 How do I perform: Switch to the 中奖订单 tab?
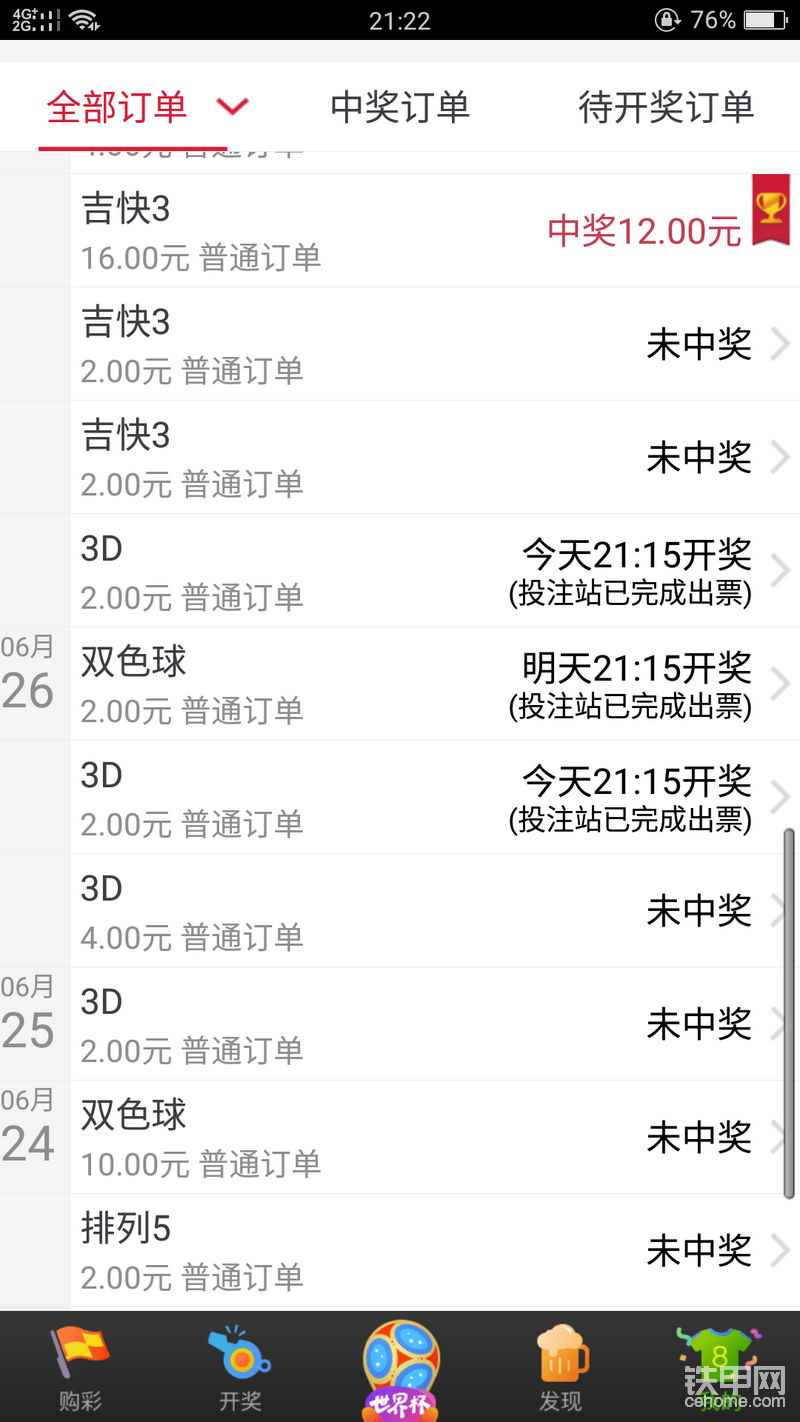click(x=400, y=107)
